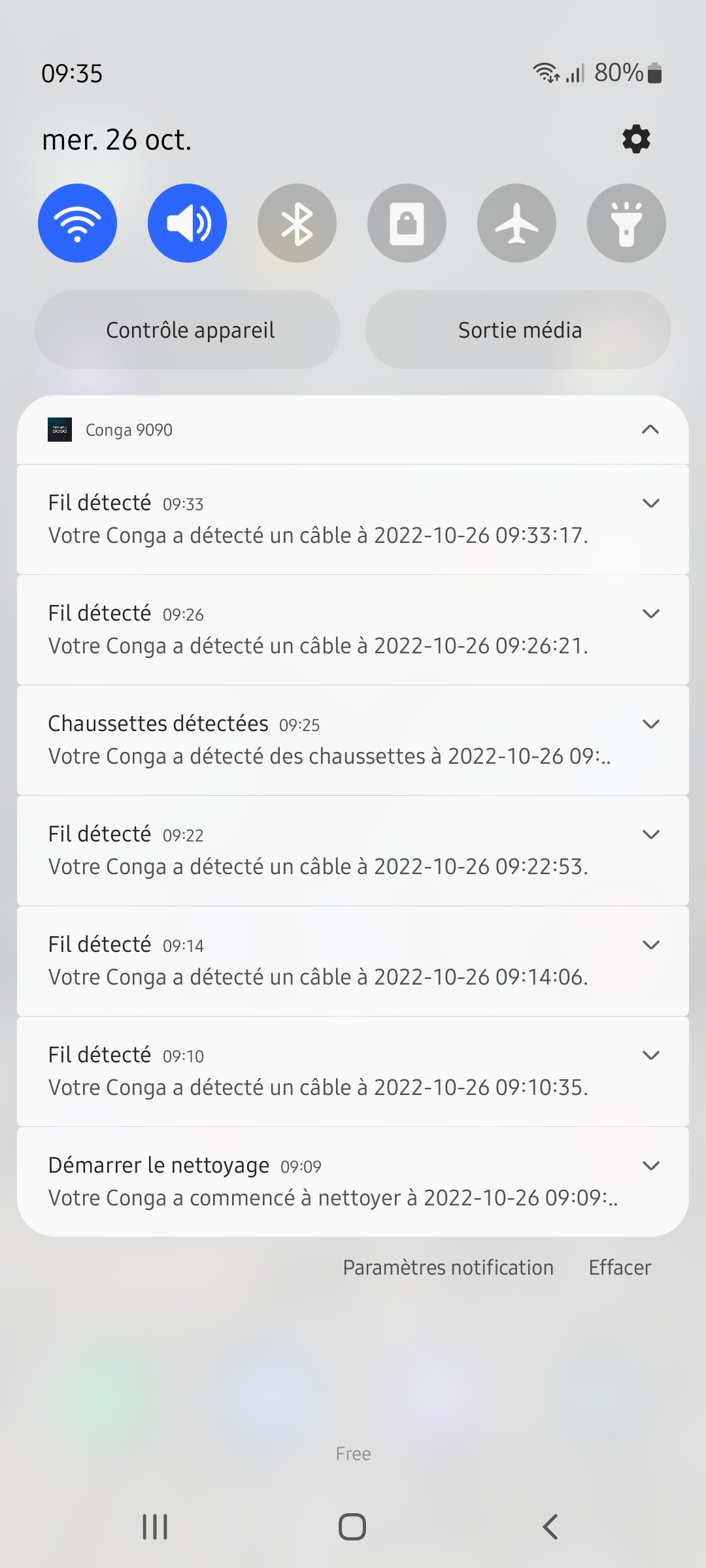Go to the home screen

point(352,1527)
